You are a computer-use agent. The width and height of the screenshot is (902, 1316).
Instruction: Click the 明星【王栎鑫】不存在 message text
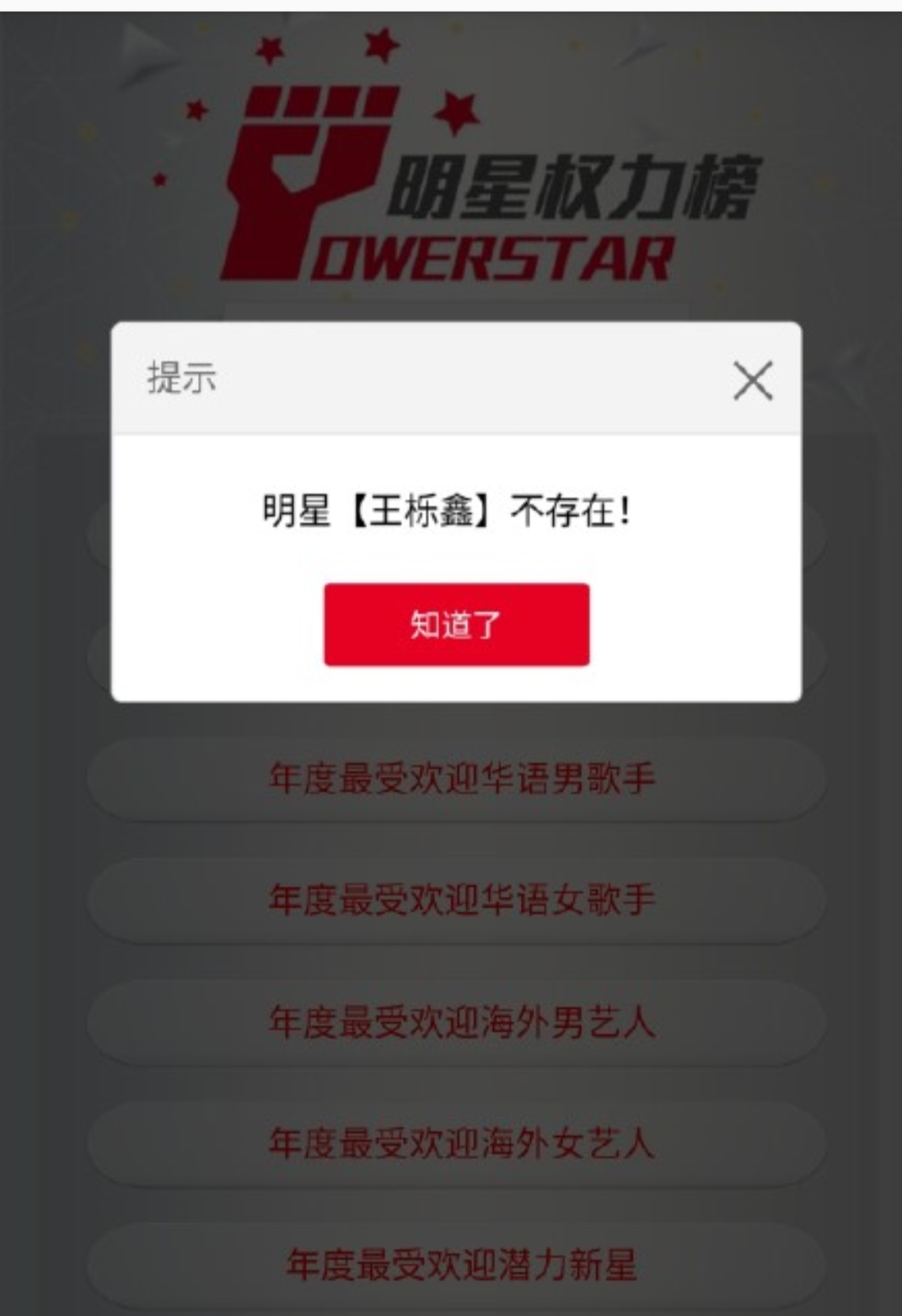pyautogui.click(x=446, y=509)
